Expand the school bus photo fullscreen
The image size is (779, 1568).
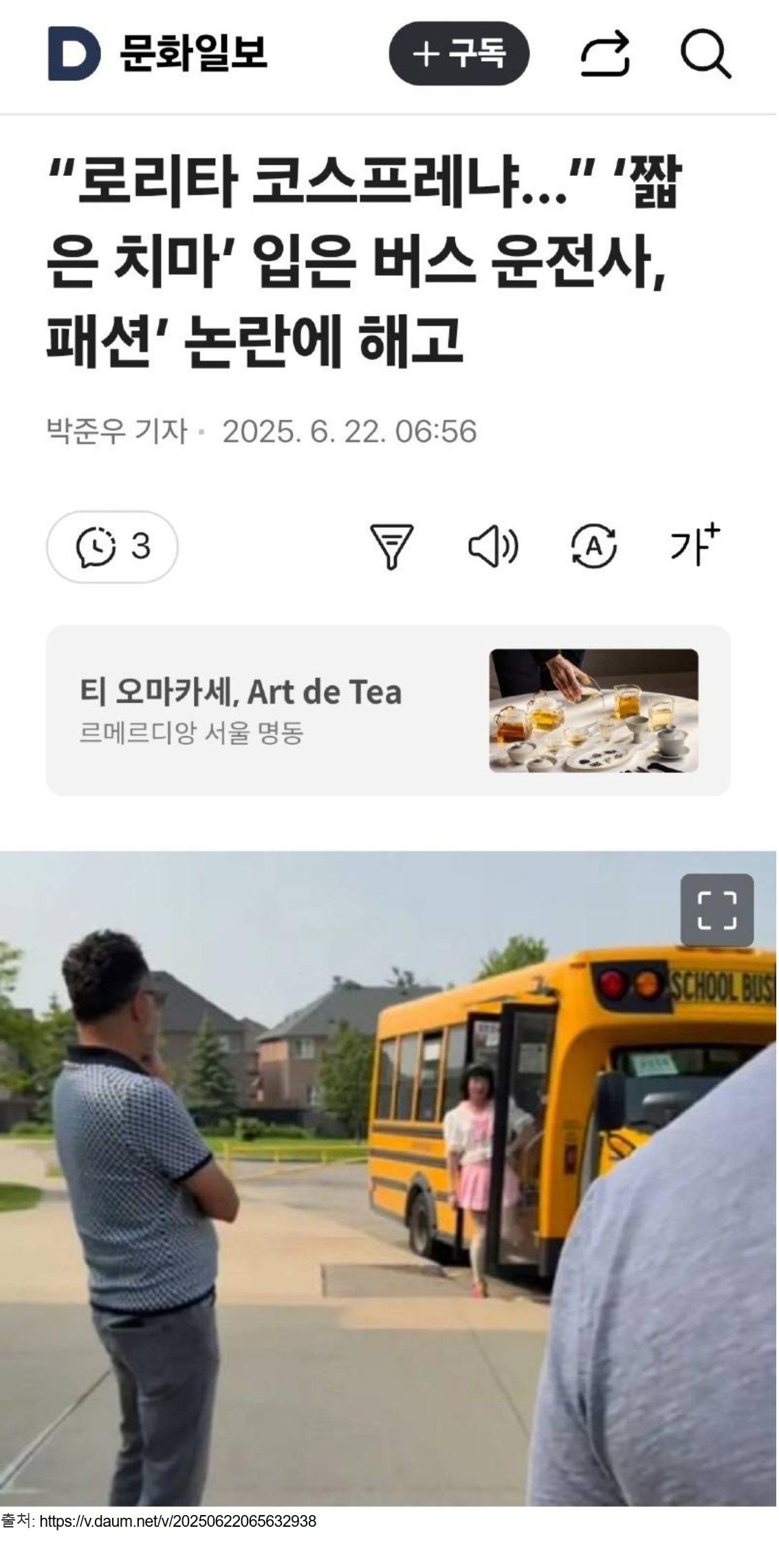[x=716, y=910]
